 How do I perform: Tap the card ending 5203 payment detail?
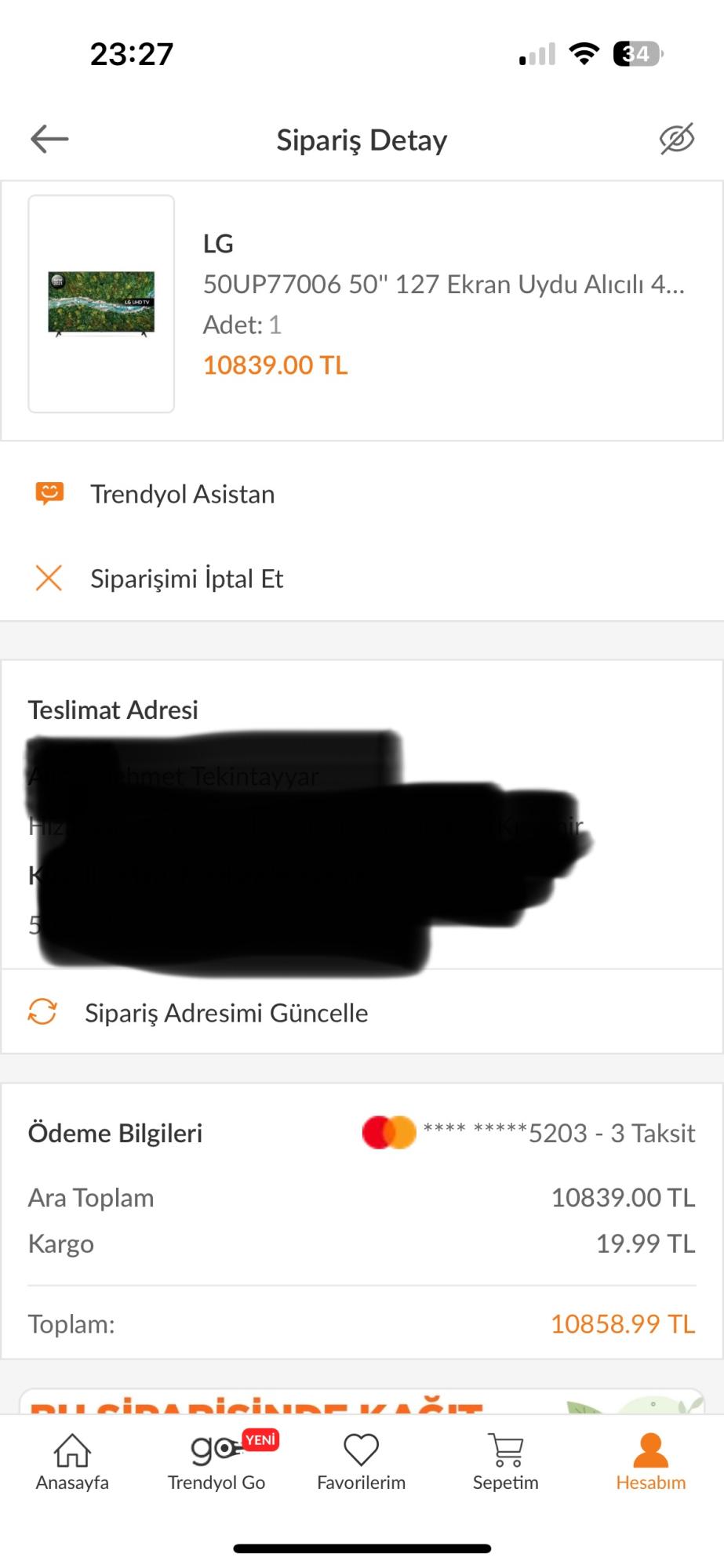click(561, 1132)
